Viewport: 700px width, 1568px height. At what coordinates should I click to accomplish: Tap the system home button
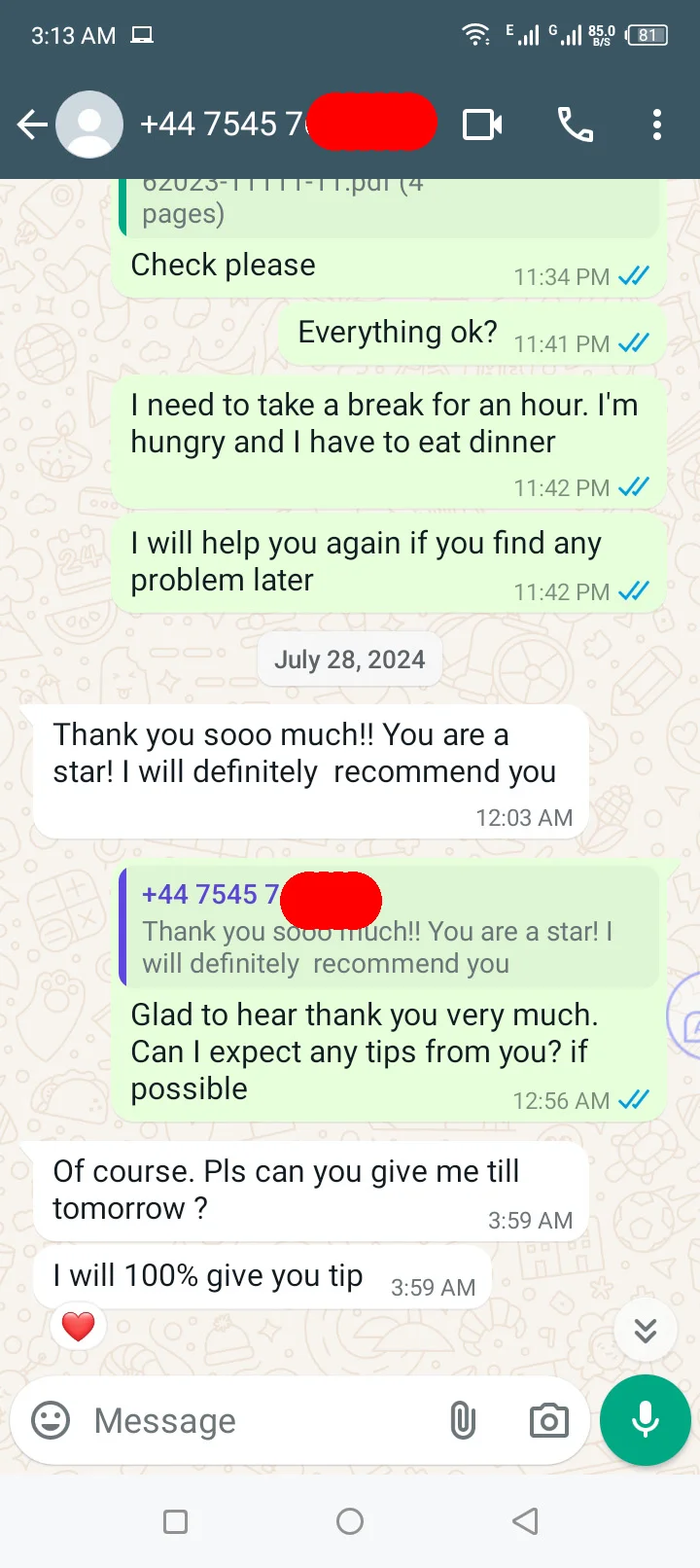coord(350,1521)
